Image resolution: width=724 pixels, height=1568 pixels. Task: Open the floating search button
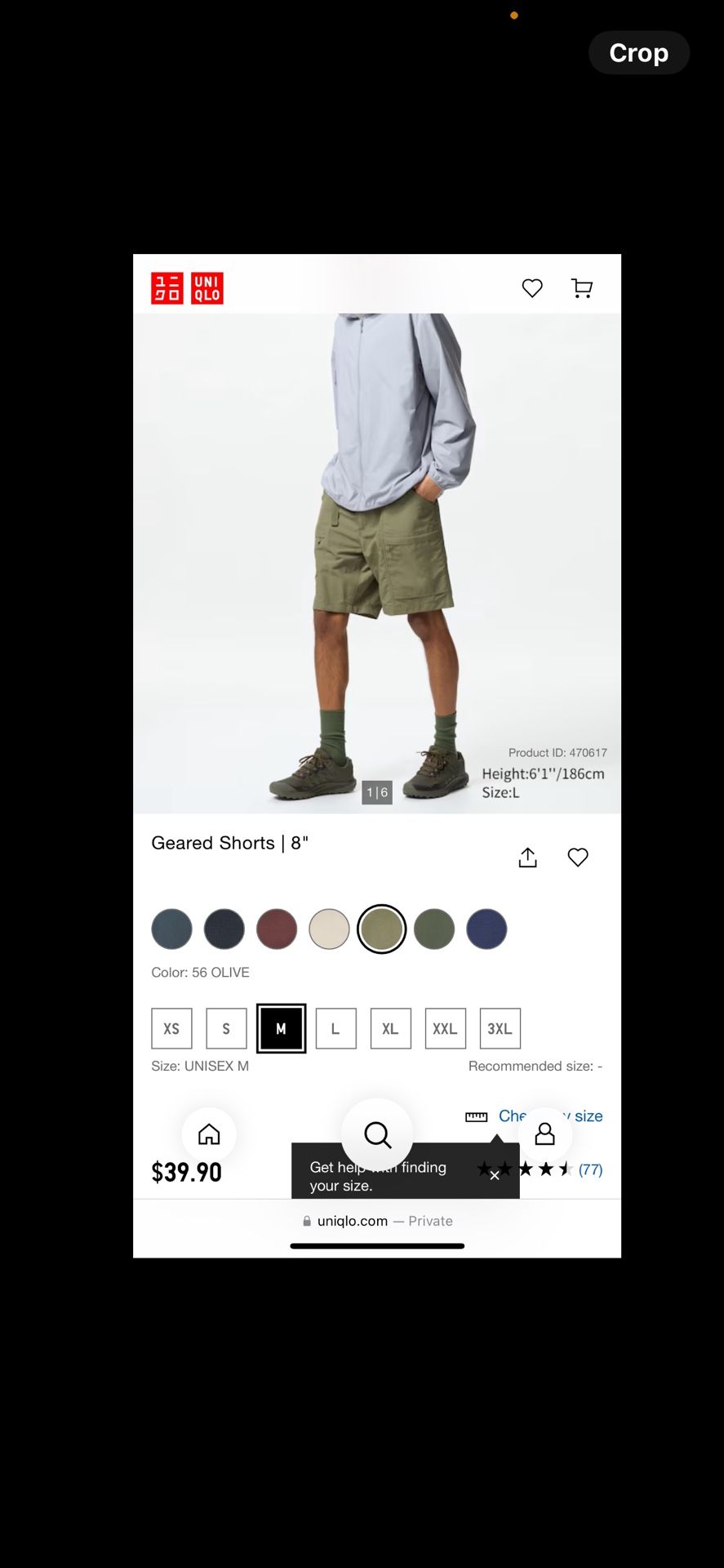377,1134
